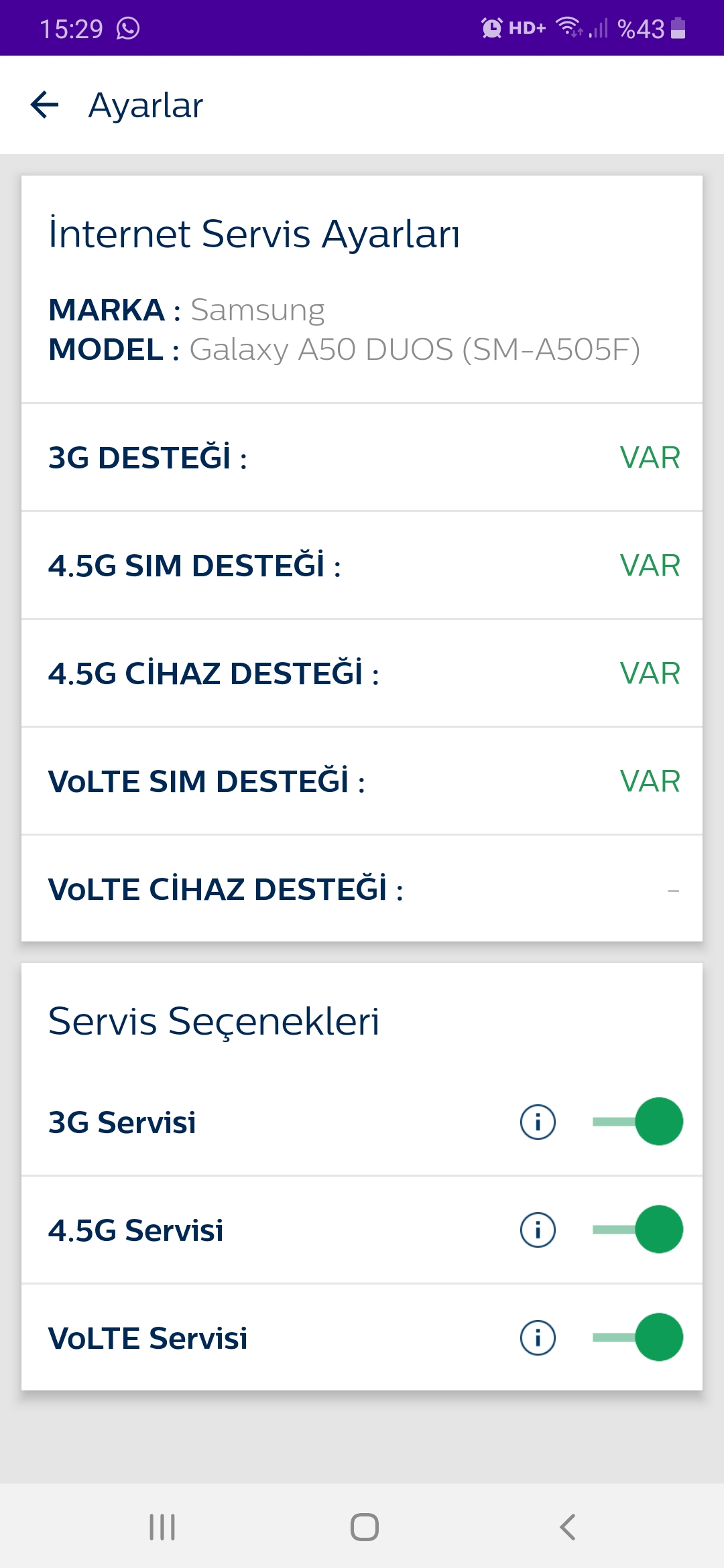
Task: Tap the system home button
Action: point(364,1527)
